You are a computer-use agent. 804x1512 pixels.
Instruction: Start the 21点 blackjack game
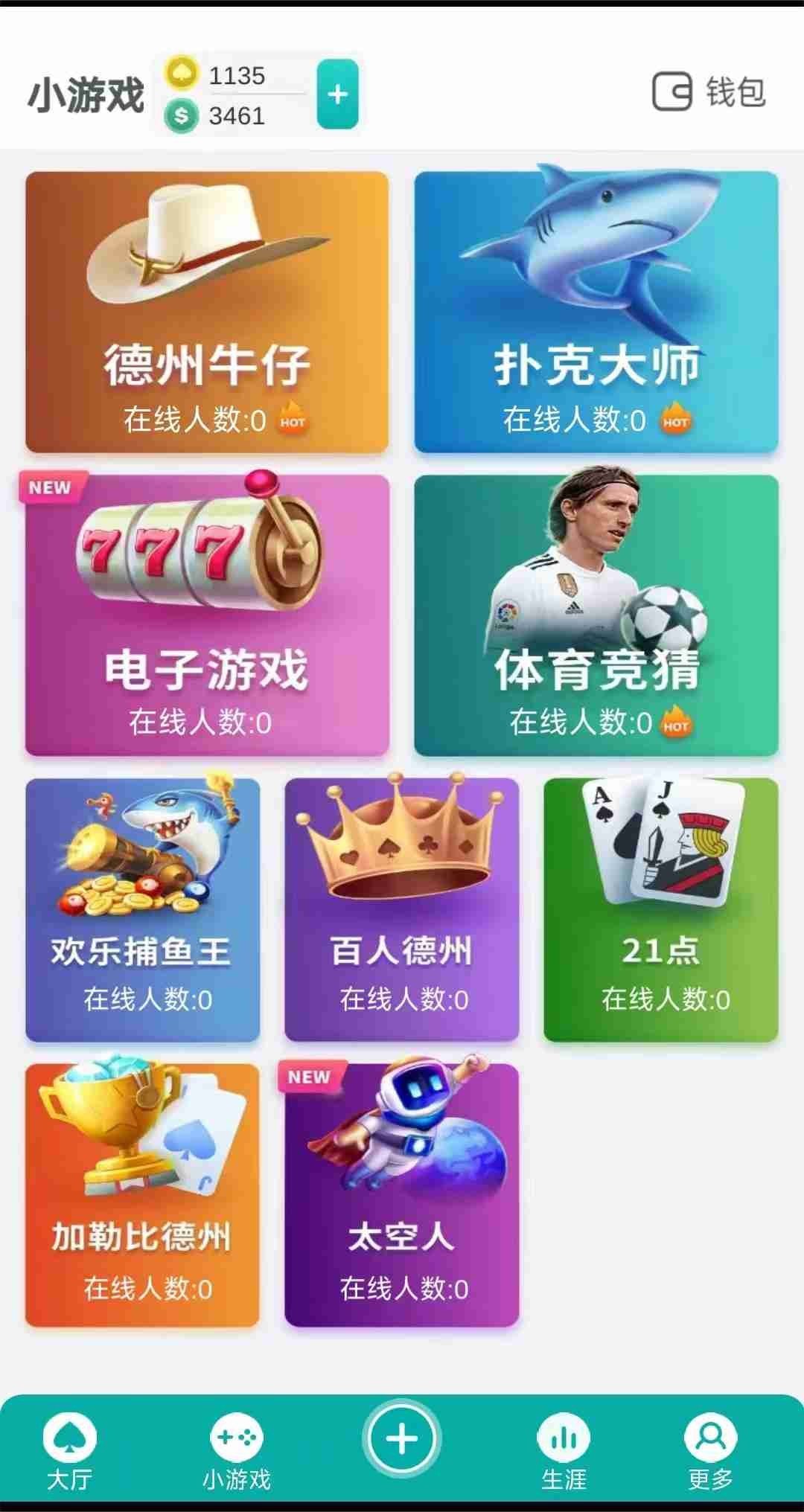660,910
